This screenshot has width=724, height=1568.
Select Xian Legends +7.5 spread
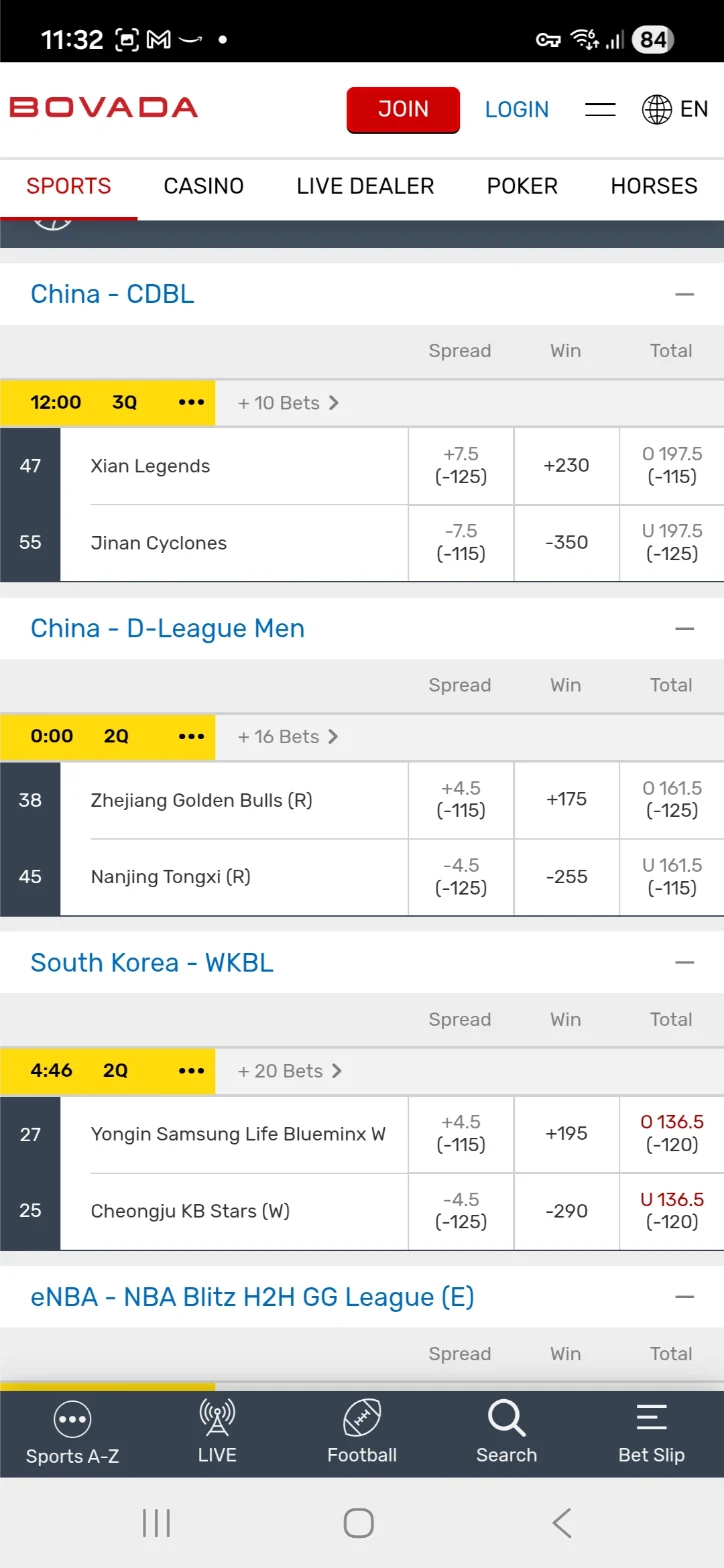(x=460, y=466)
